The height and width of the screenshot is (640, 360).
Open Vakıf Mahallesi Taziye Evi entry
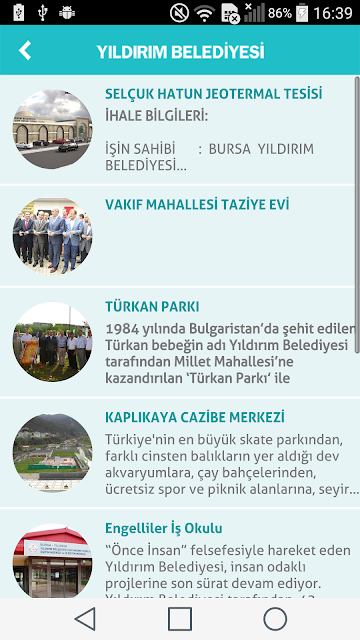pos(178,236)
